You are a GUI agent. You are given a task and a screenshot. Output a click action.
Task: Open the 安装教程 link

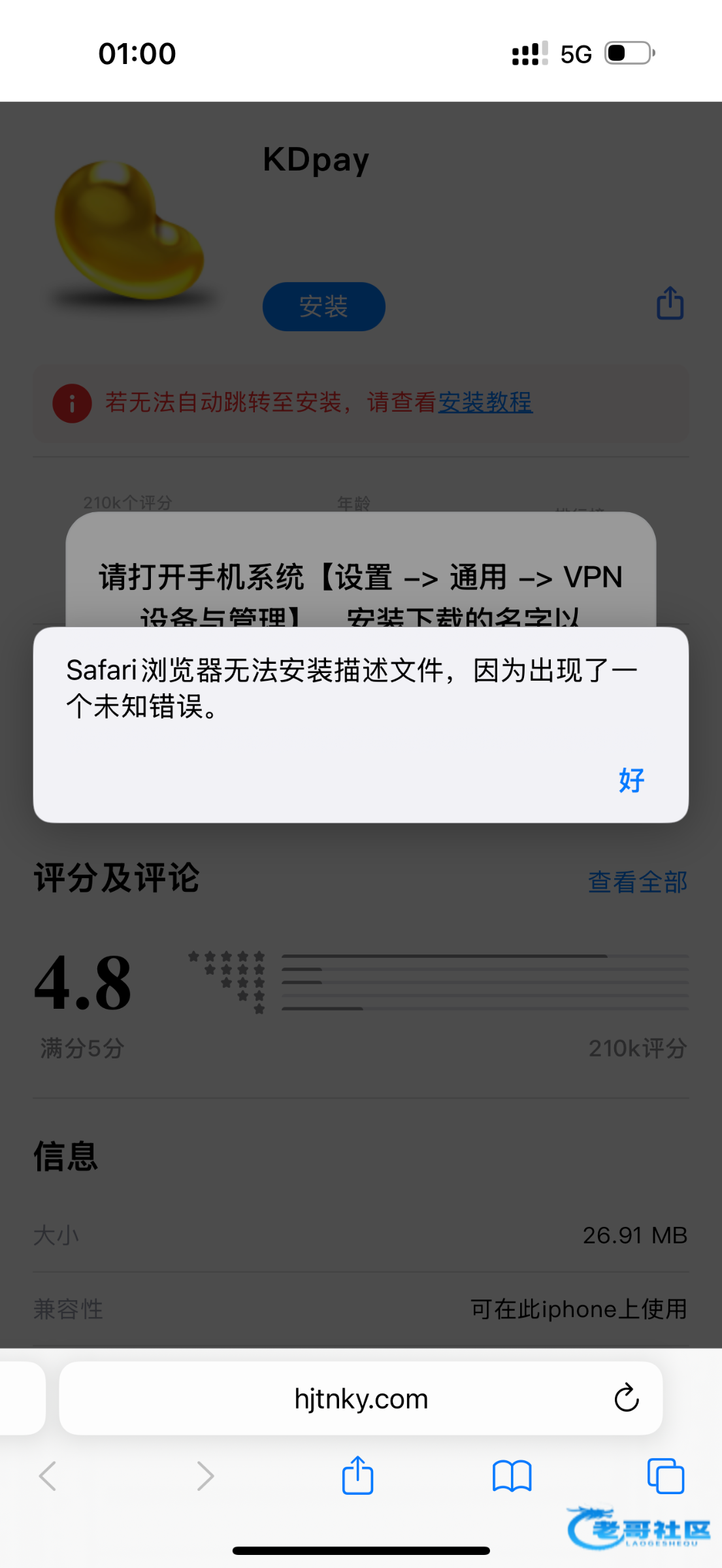[485, 402]
